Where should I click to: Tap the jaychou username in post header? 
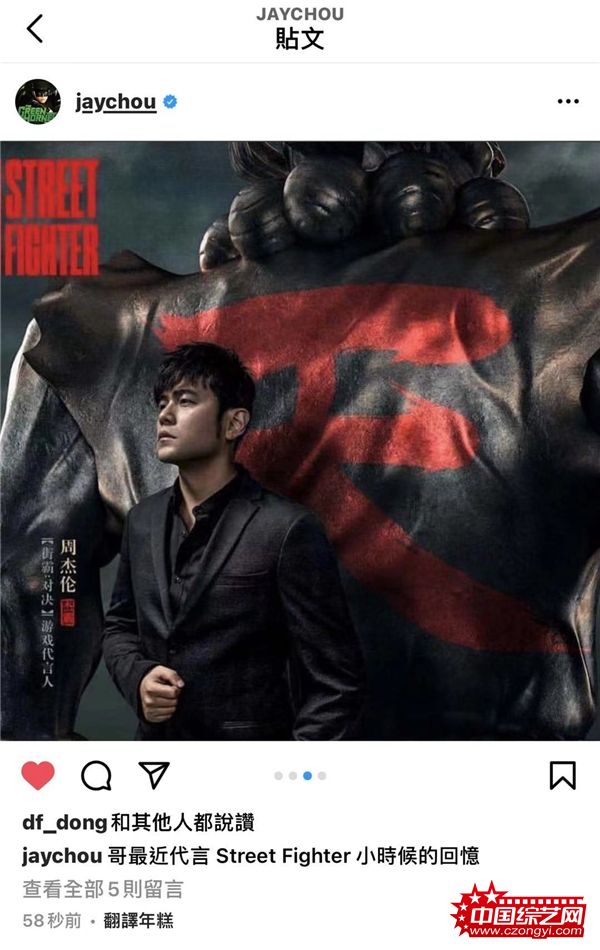tap(115, 102)
